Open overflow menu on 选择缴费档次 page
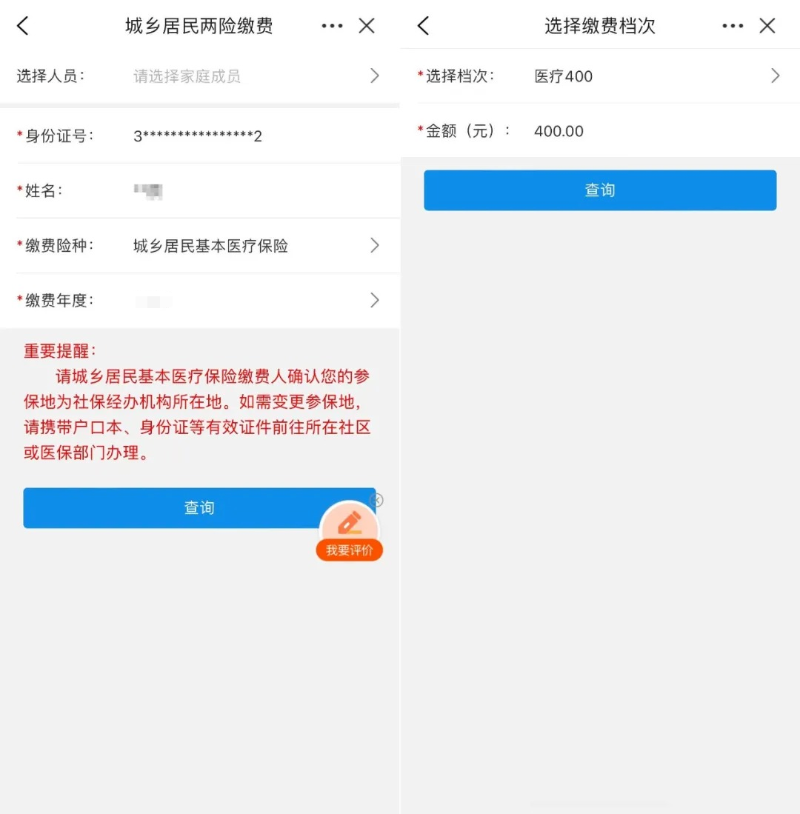This screenshot has height=814, width=800. point(732,26)
